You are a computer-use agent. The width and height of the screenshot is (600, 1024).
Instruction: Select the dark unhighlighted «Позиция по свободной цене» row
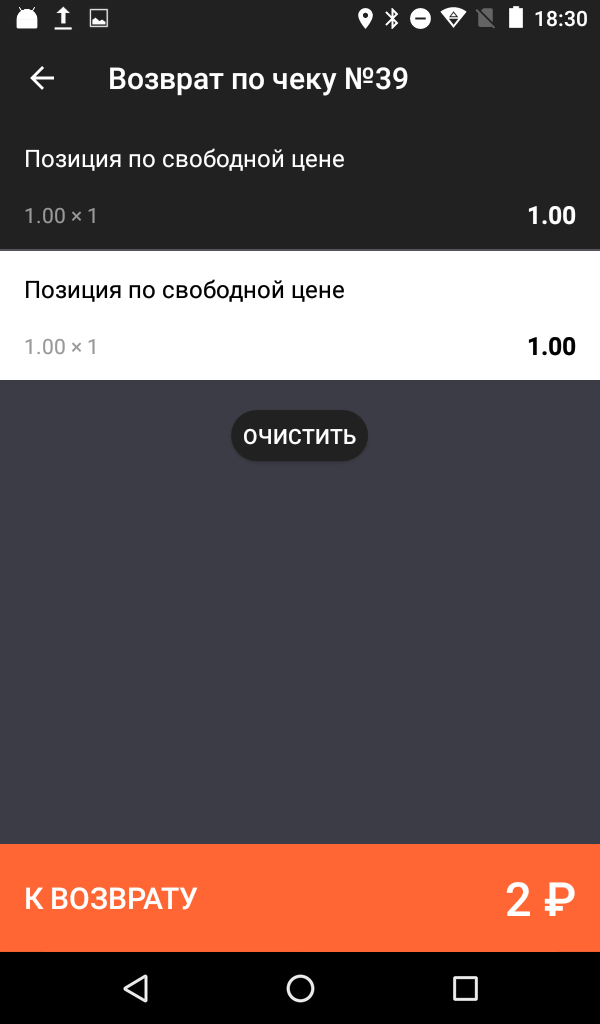[x=300, y=186]
